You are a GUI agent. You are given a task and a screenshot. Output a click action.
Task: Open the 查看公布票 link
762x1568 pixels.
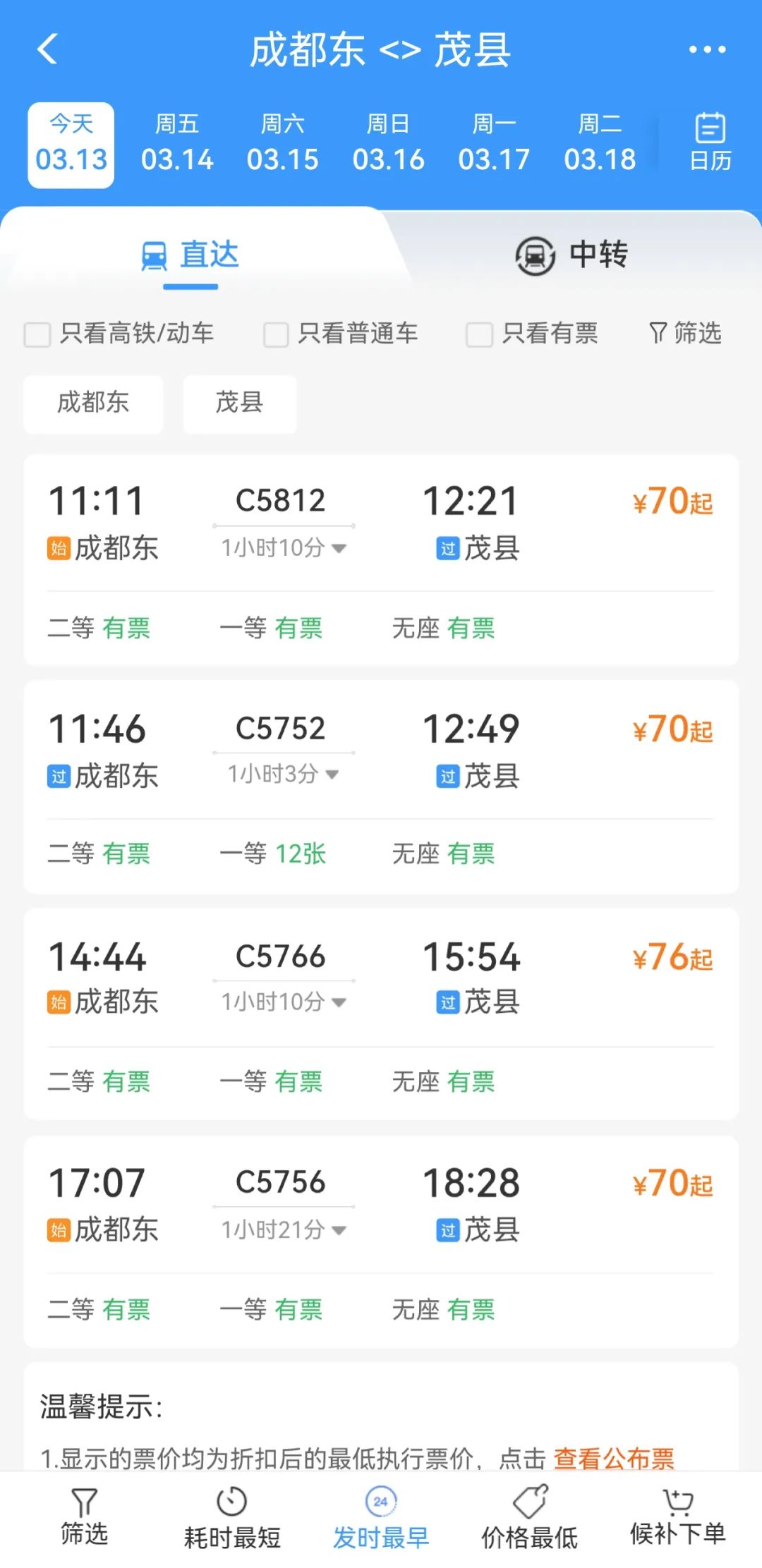614,1458
